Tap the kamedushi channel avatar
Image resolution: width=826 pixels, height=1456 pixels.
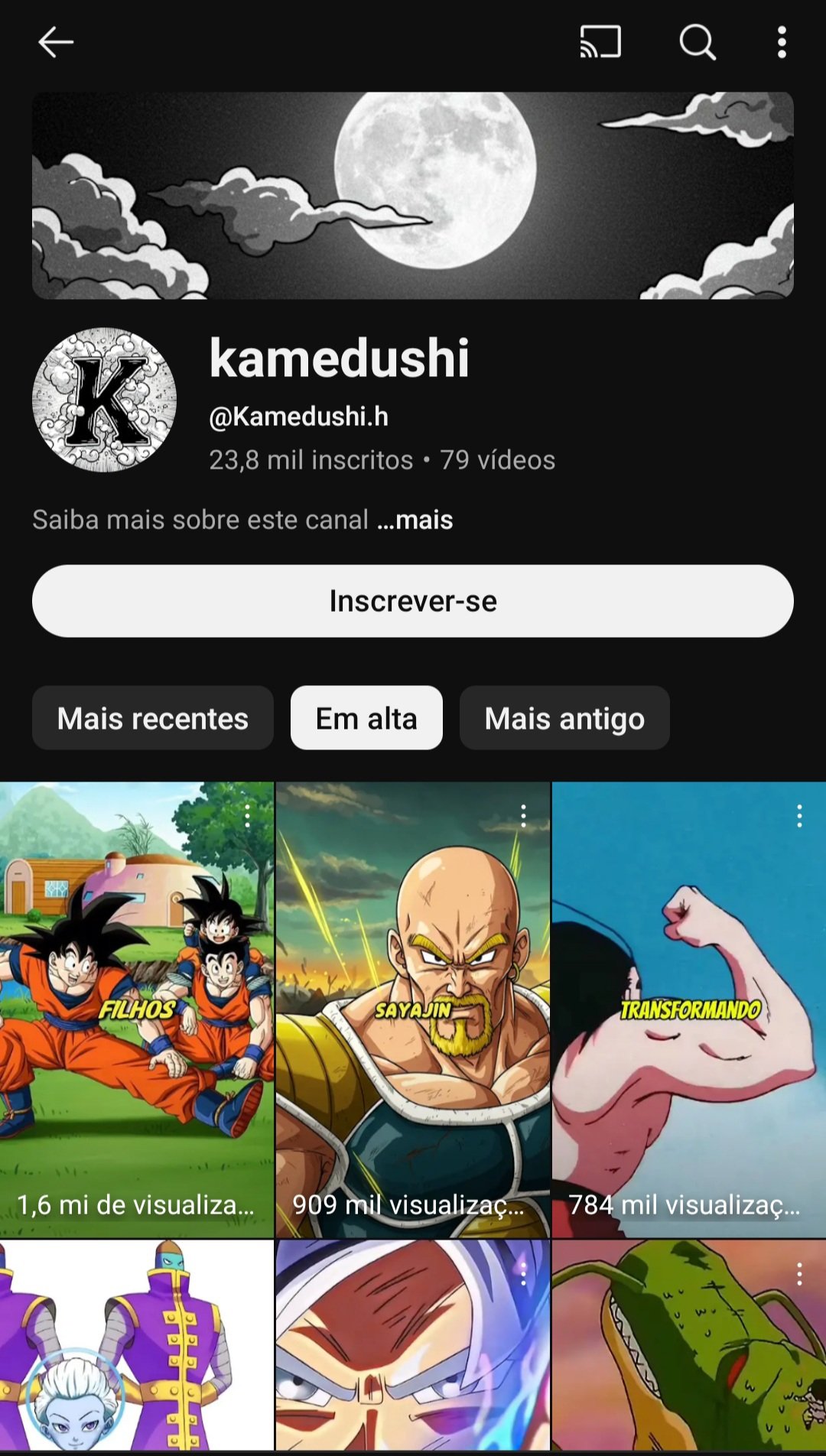click(104, 400)
